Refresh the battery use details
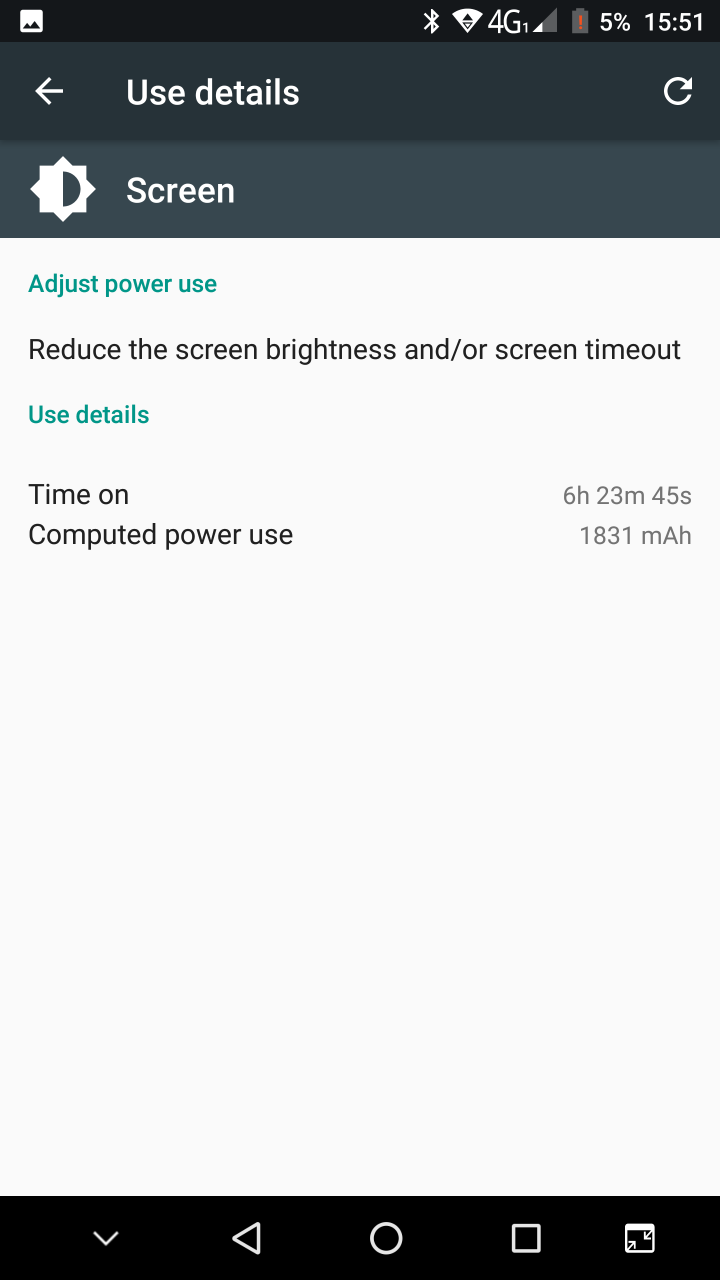 [x=678, y=92]
